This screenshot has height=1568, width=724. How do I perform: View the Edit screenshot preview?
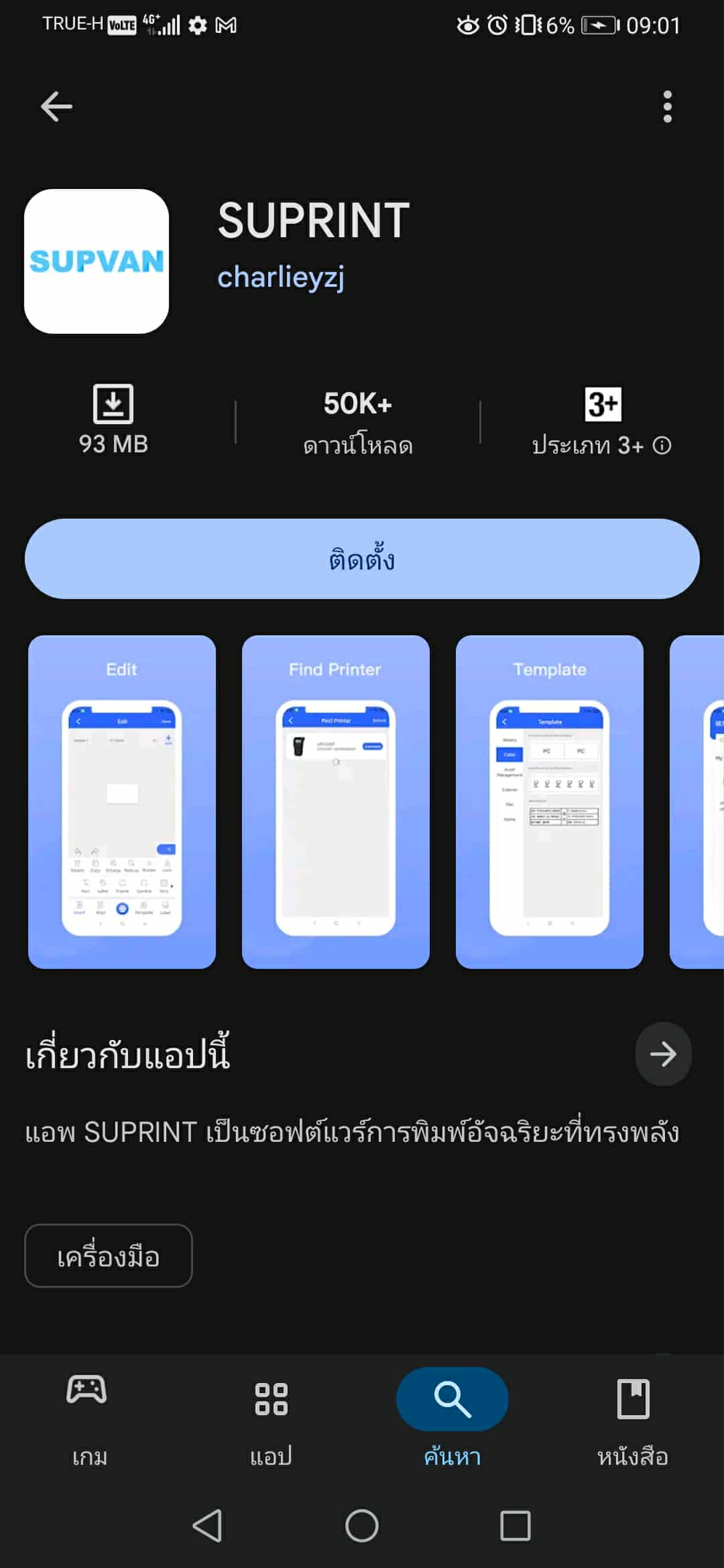point(122,801)
